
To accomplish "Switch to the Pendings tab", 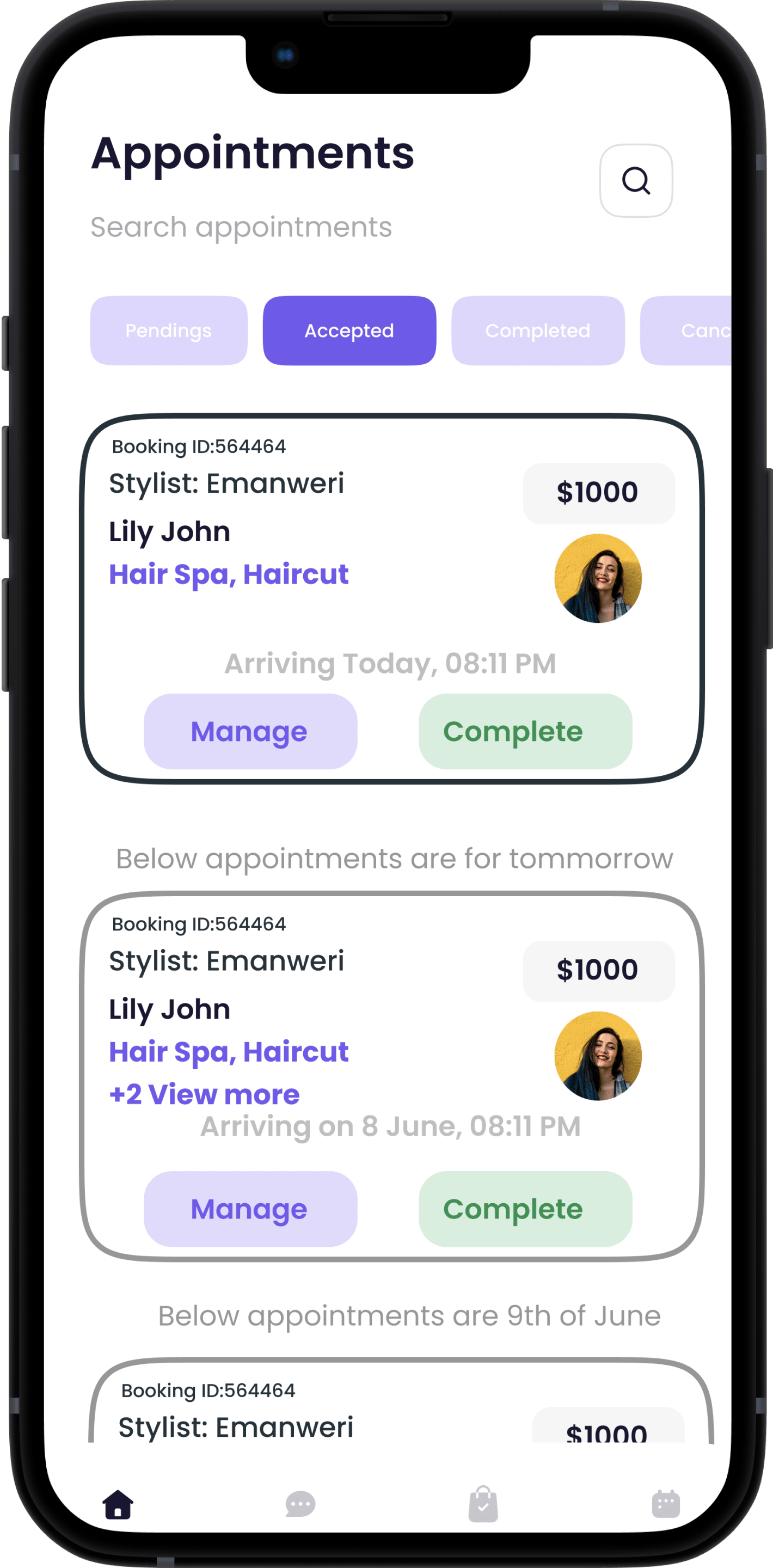I will [x=169, y=330].
